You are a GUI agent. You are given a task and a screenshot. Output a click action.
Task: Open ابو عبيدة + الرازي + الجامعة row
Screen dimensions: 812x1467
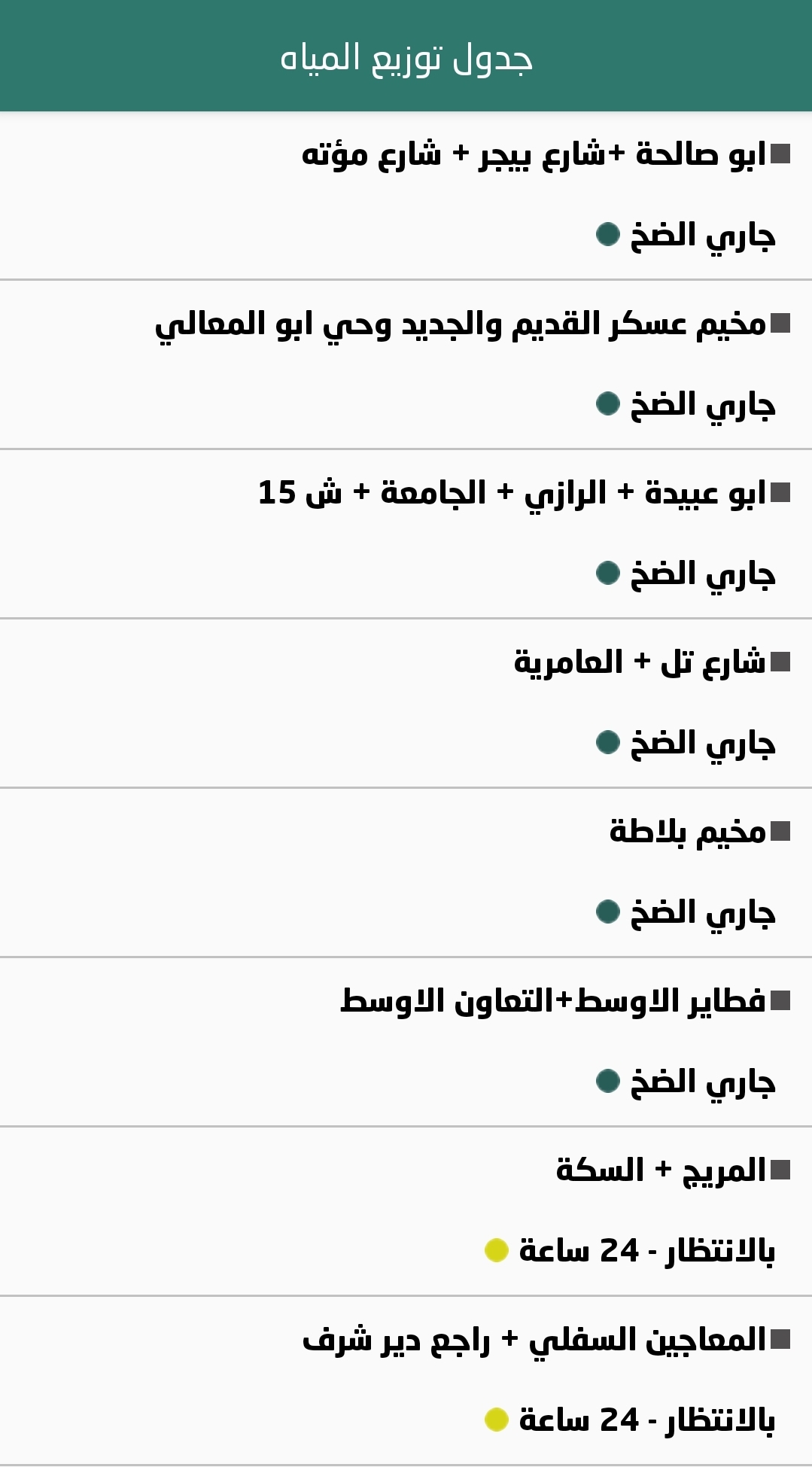point(512,494)
